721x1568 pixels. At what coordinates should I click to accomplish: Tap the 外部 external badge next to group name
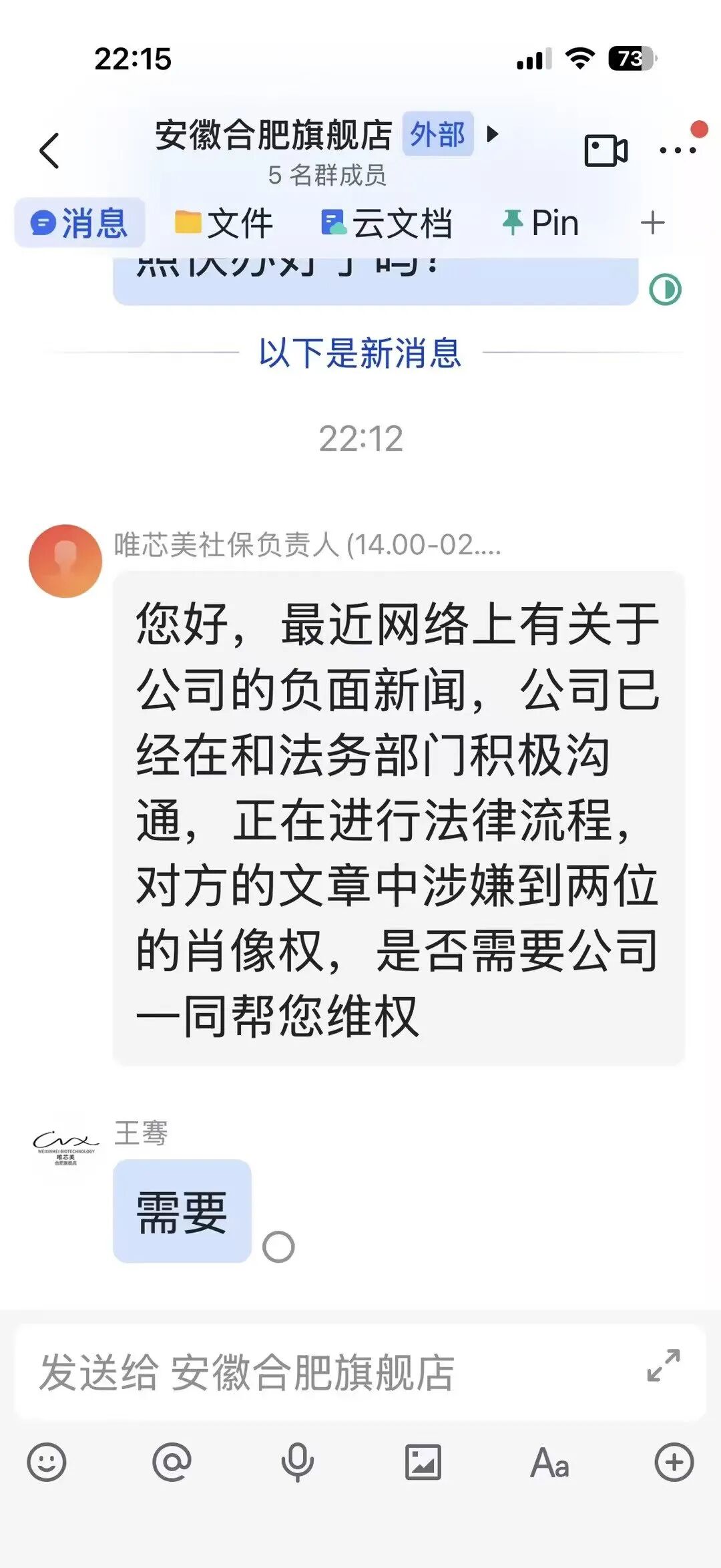437,134
